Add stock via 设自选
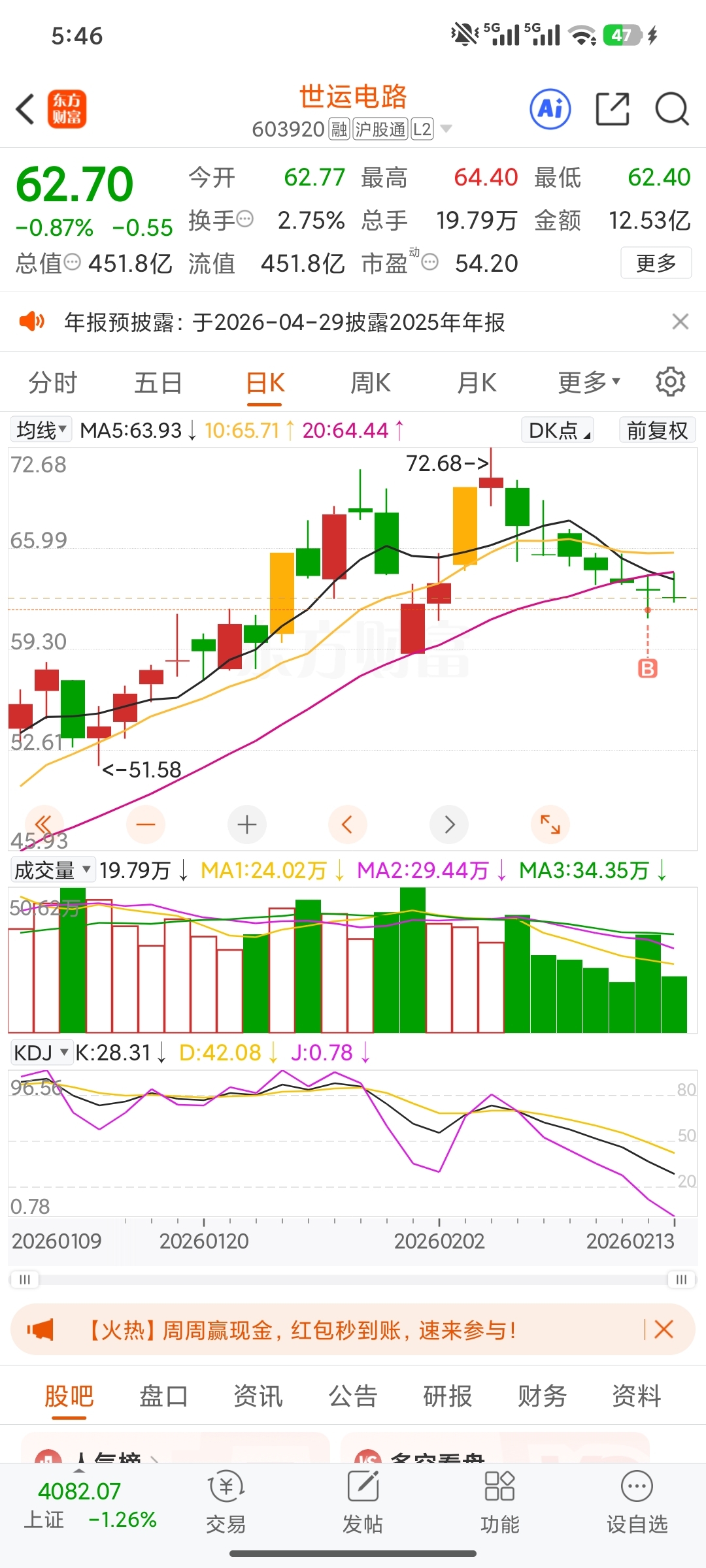Viewport: 706px width, 1568px height. pos(637,1504)
